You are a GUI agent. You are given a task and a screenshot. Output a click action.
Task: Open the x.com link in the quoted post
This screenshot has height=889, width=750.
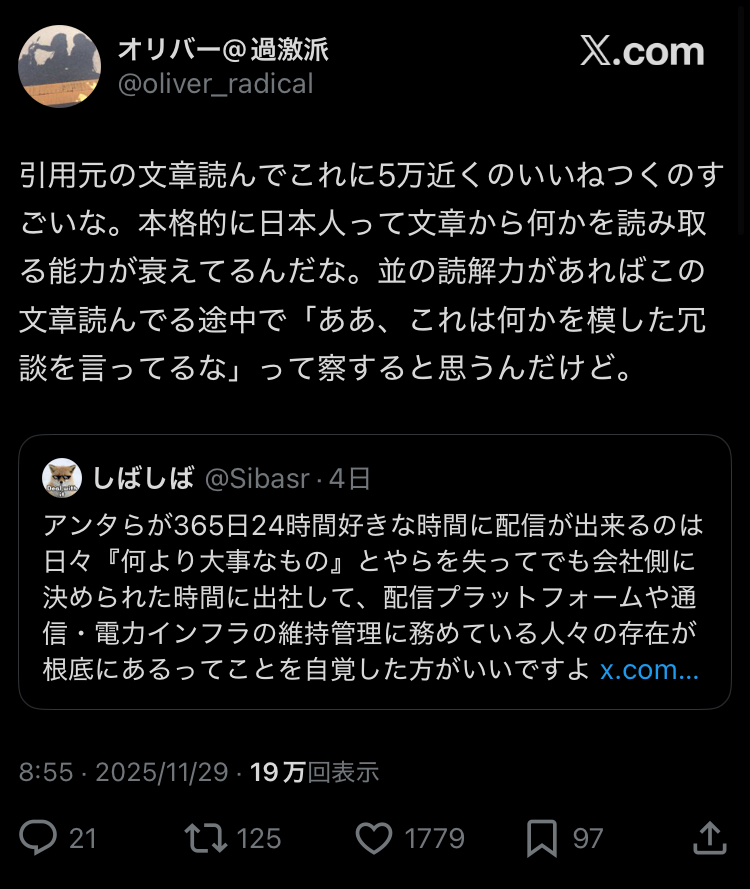click(x=649, y=669)
